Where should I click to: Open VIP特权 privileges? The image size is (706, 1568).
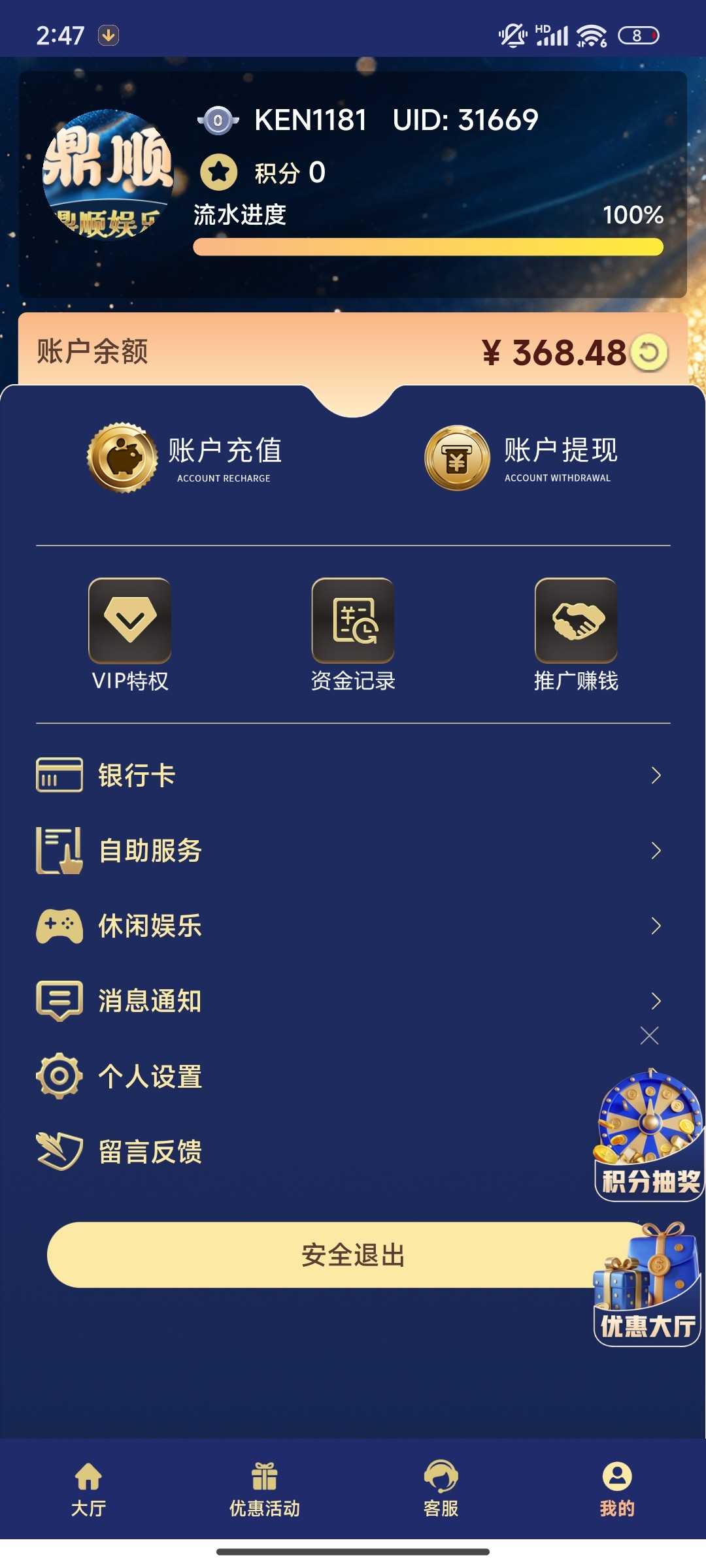click(x=130, y=634)
